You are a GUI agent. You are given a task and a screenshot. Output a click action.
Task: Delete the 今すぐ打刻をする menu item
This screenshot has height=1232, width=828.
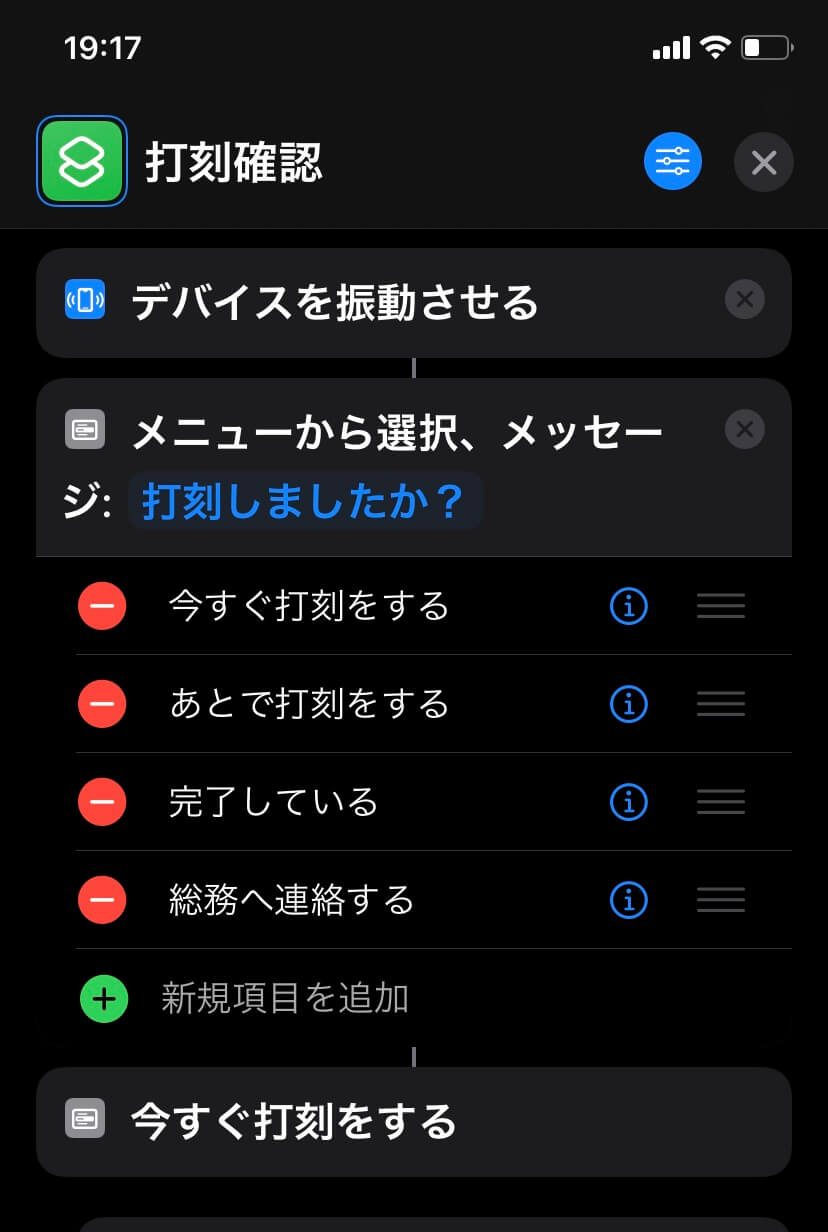click(x=102, y=606)
